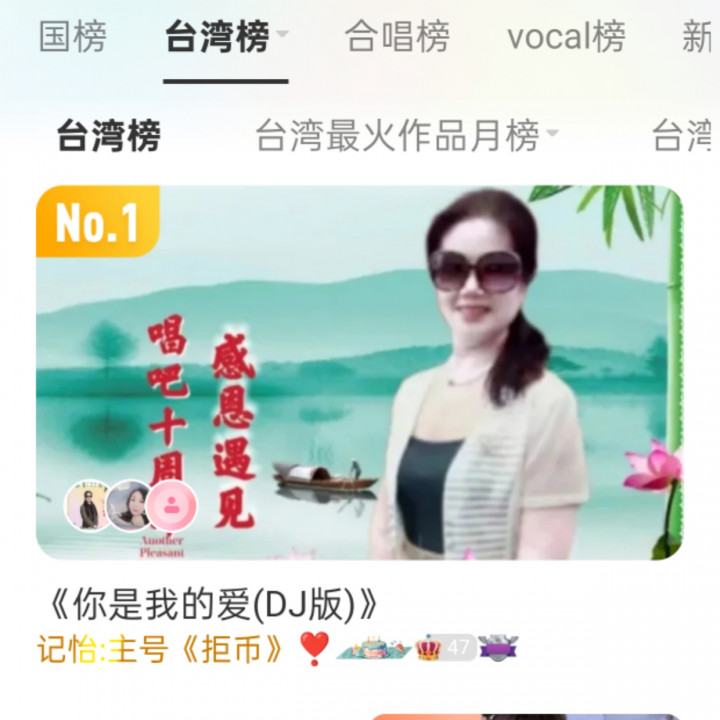Open singer profile 记怡:主号《拒币》
This screenshot has height=720, width=720.
[x=159, y=649]
